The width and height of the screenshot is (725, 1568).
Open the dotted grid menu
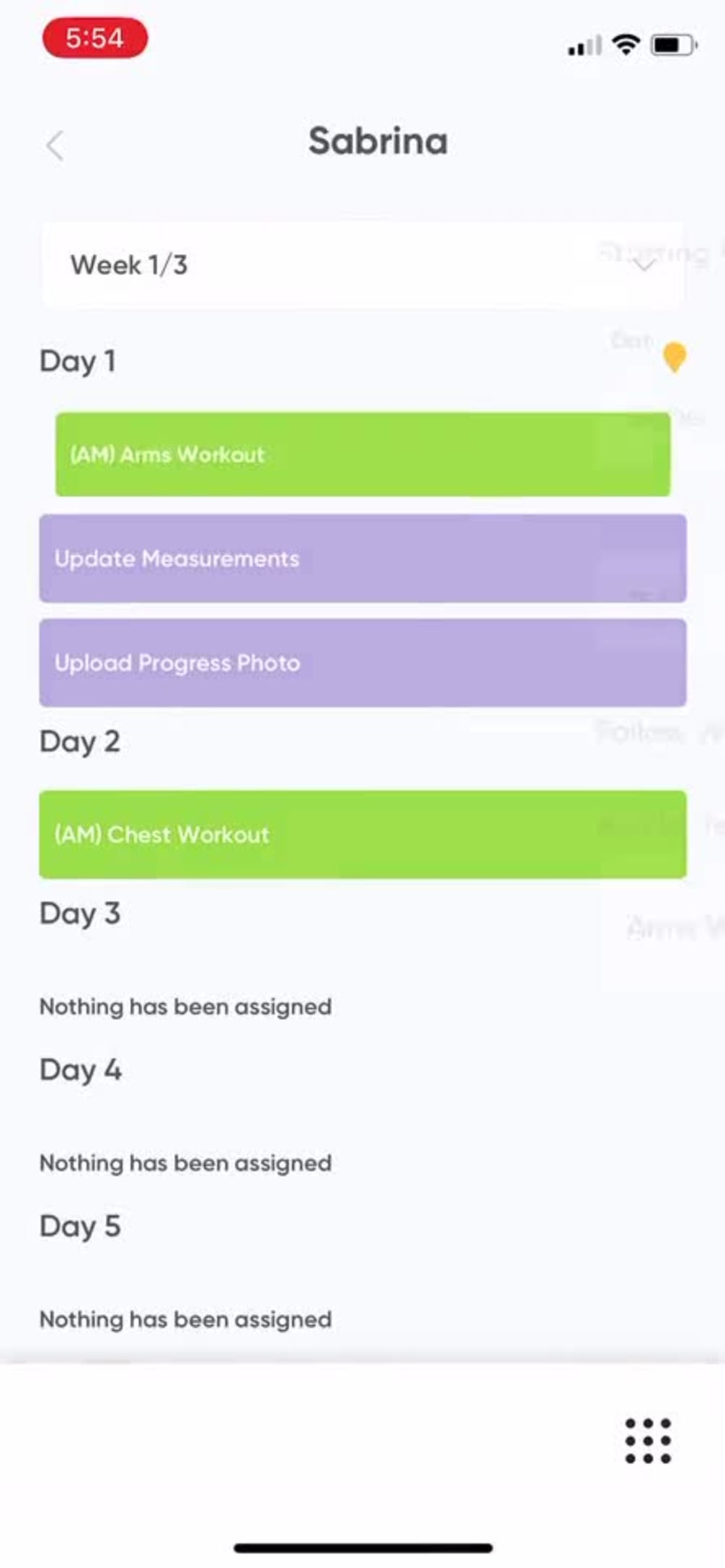pyautogui.click(x=648, y=1440)
